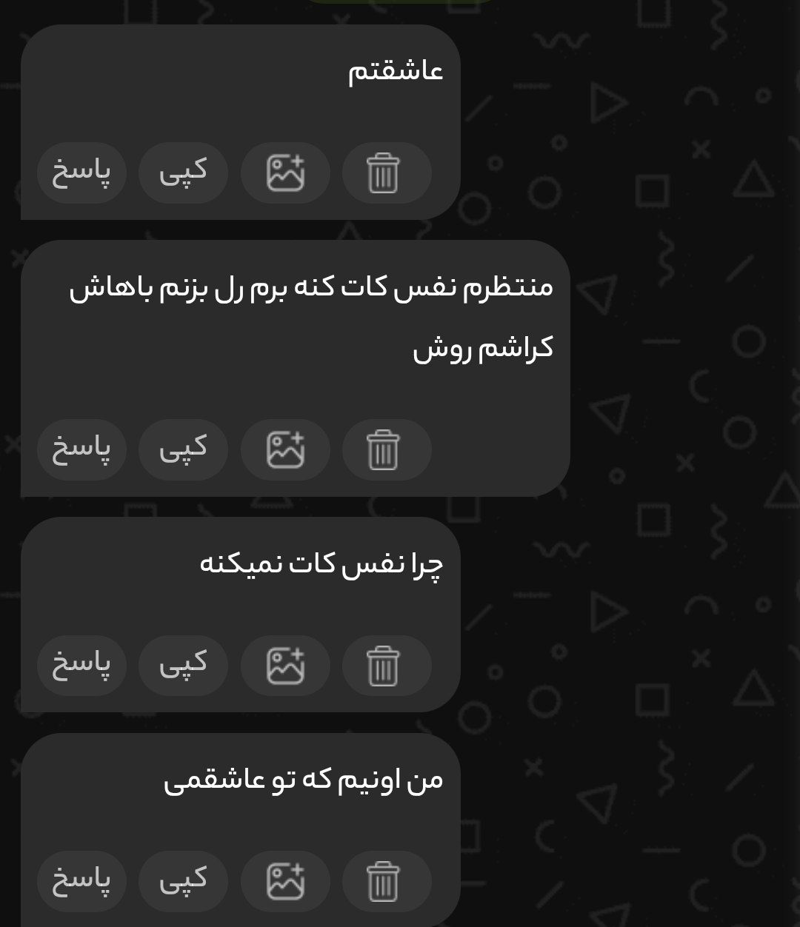
Task: Reply to 'چرا نفس کات نمیکنه' message
Action: click(x=82, y=665)
